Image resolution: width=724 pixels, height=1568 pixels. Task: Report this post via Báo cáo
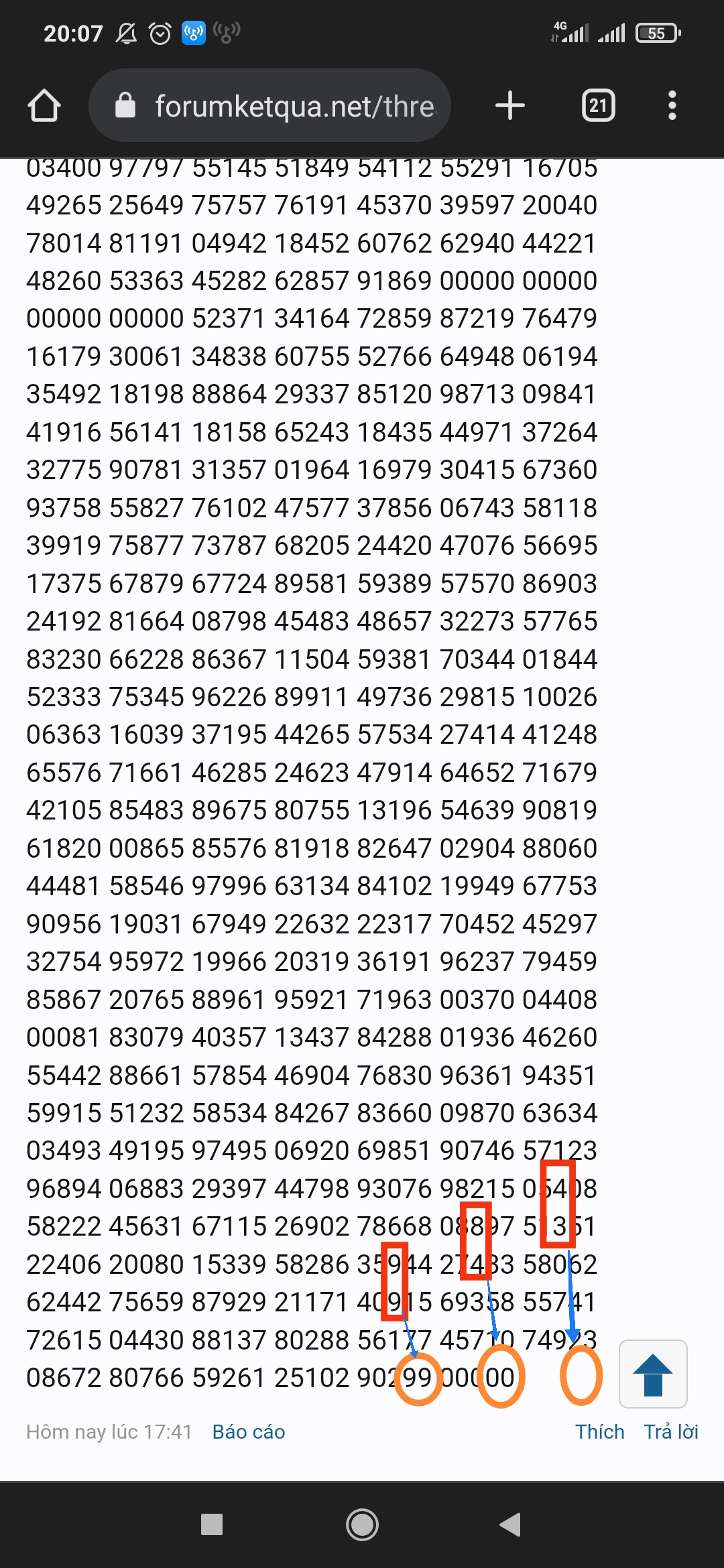coord(249,1432)
